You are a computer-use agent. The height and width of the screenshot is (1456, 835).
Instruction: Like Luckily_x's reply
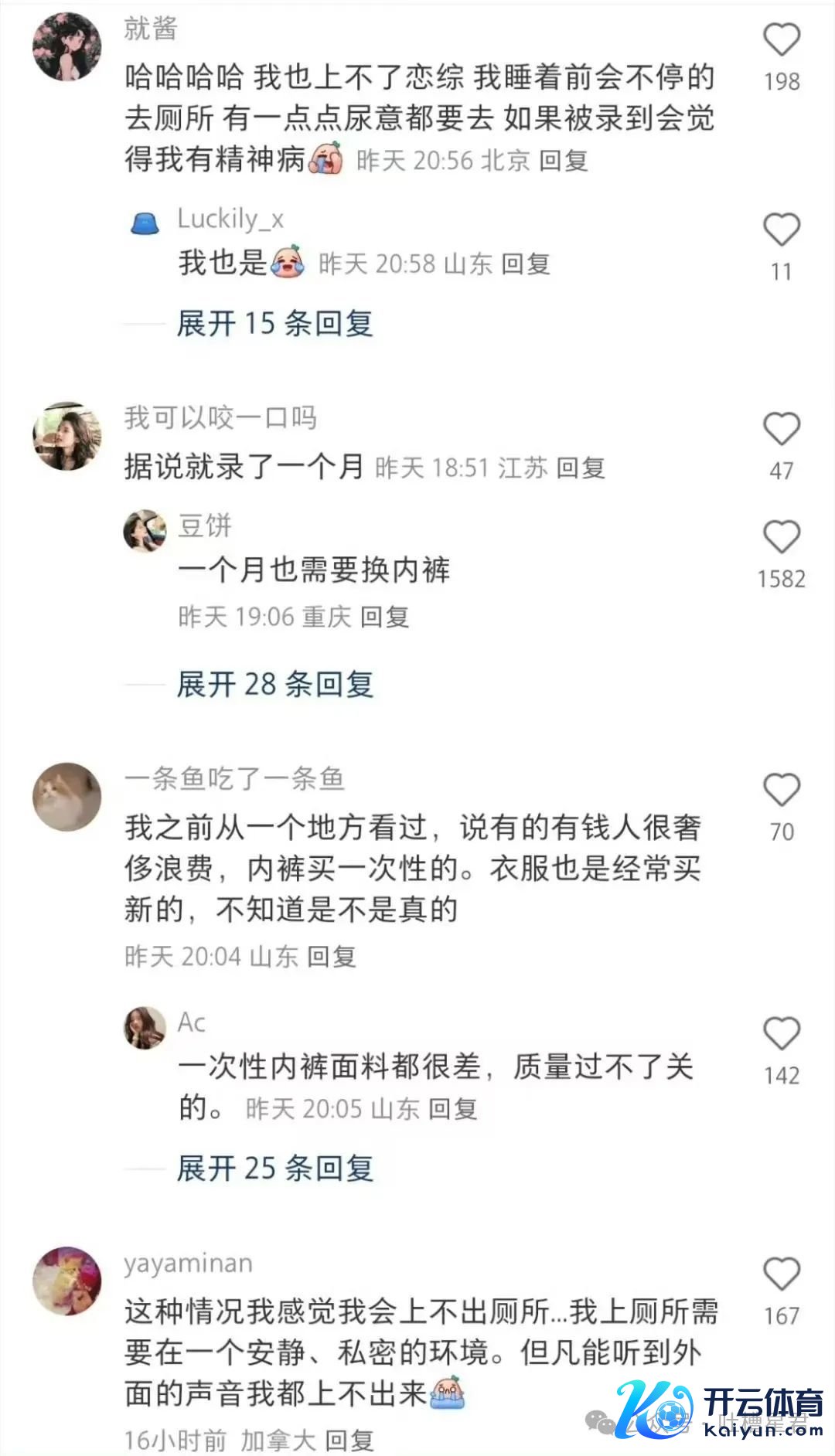[781, 230]
